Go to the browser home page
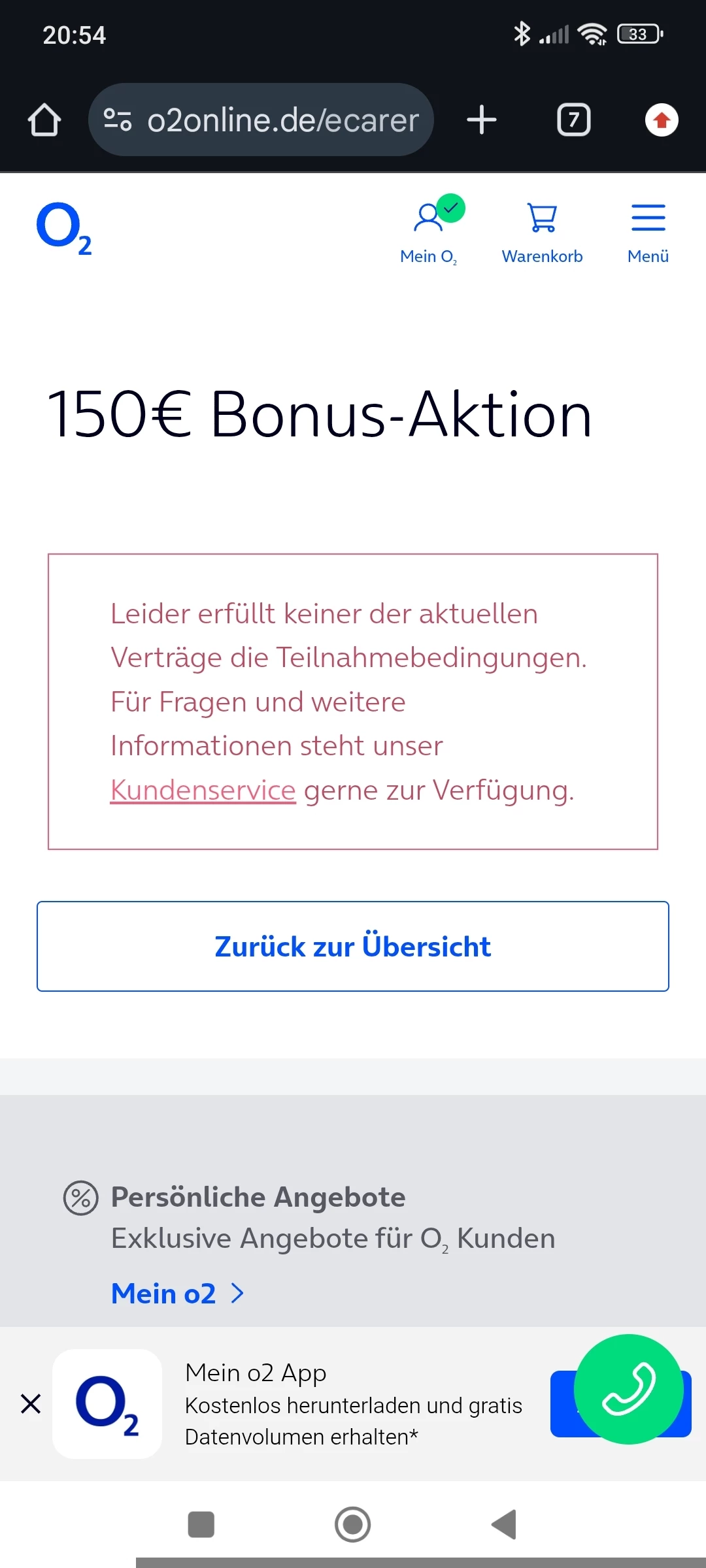This screenshot has height=1568, width=706. [x=44, y=120]
